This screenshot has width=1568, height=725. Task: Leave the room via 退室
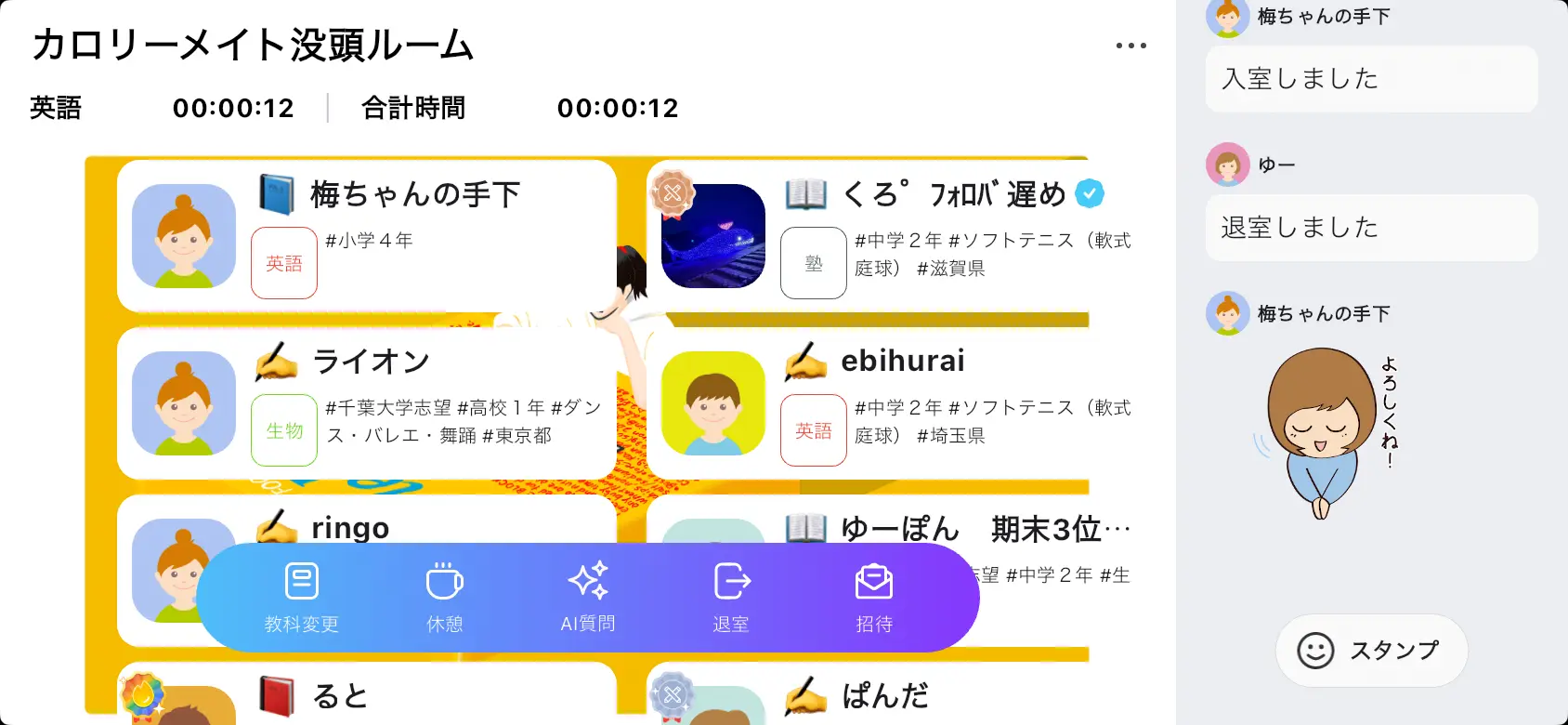(731, 597)
